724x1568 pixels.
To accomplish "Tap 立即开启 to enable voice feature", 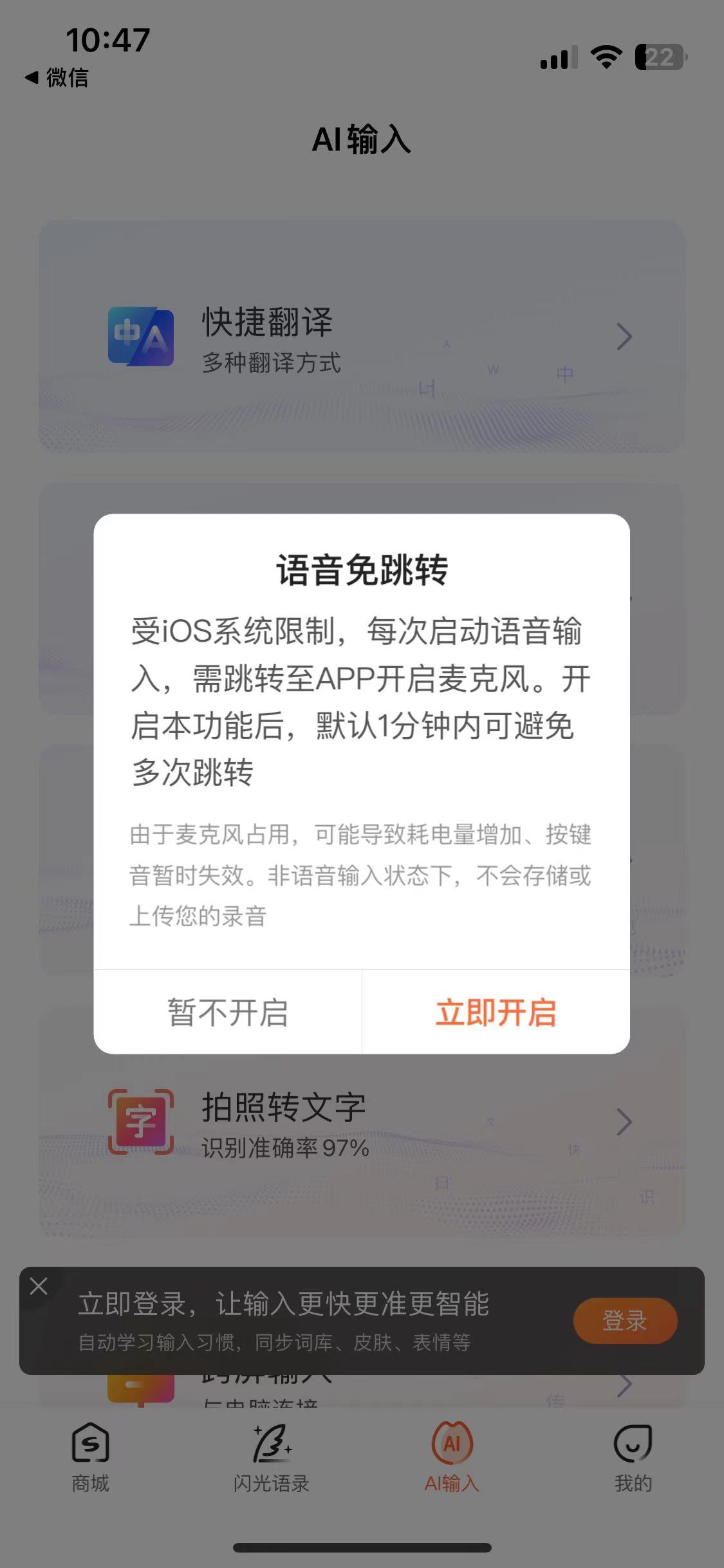I will 496,1014.
